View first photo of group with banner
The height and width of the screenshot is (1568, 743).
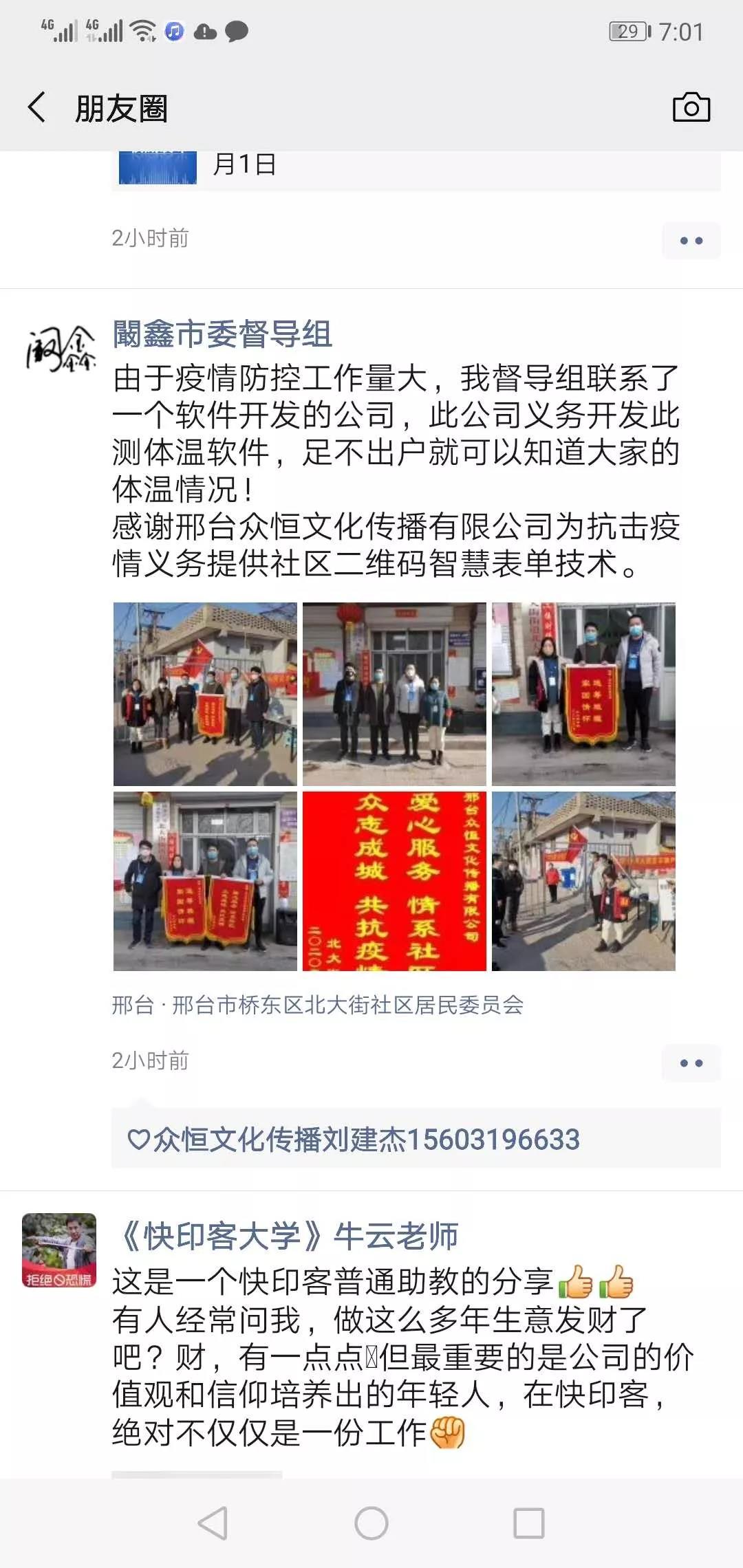pyautogui.click(x=205, y=694)
